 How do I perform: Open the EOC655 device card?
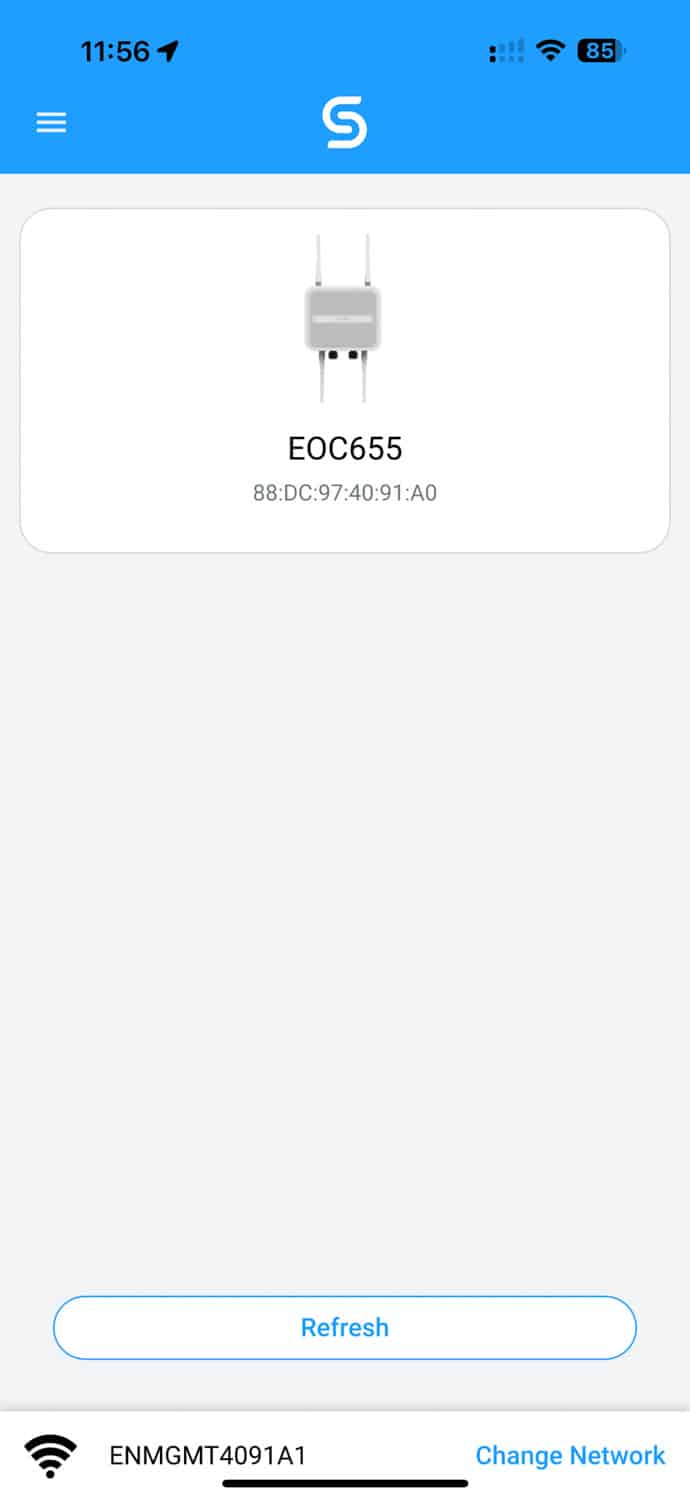tap(345, 380)
